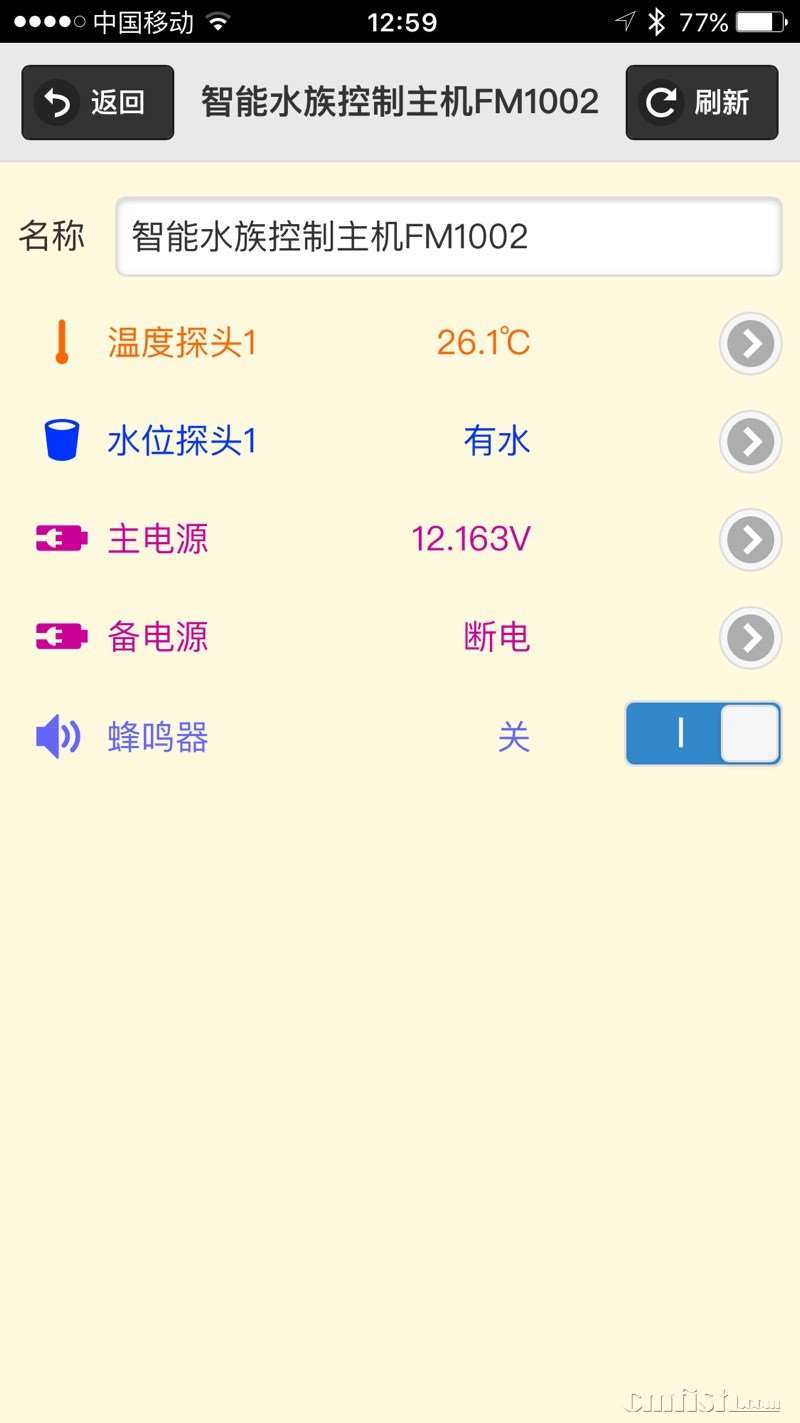Image resolution: width=800 pixels, height=1423 pixels.
Task: View 备电源 backup power details
Action: click(x=749, y=638)
